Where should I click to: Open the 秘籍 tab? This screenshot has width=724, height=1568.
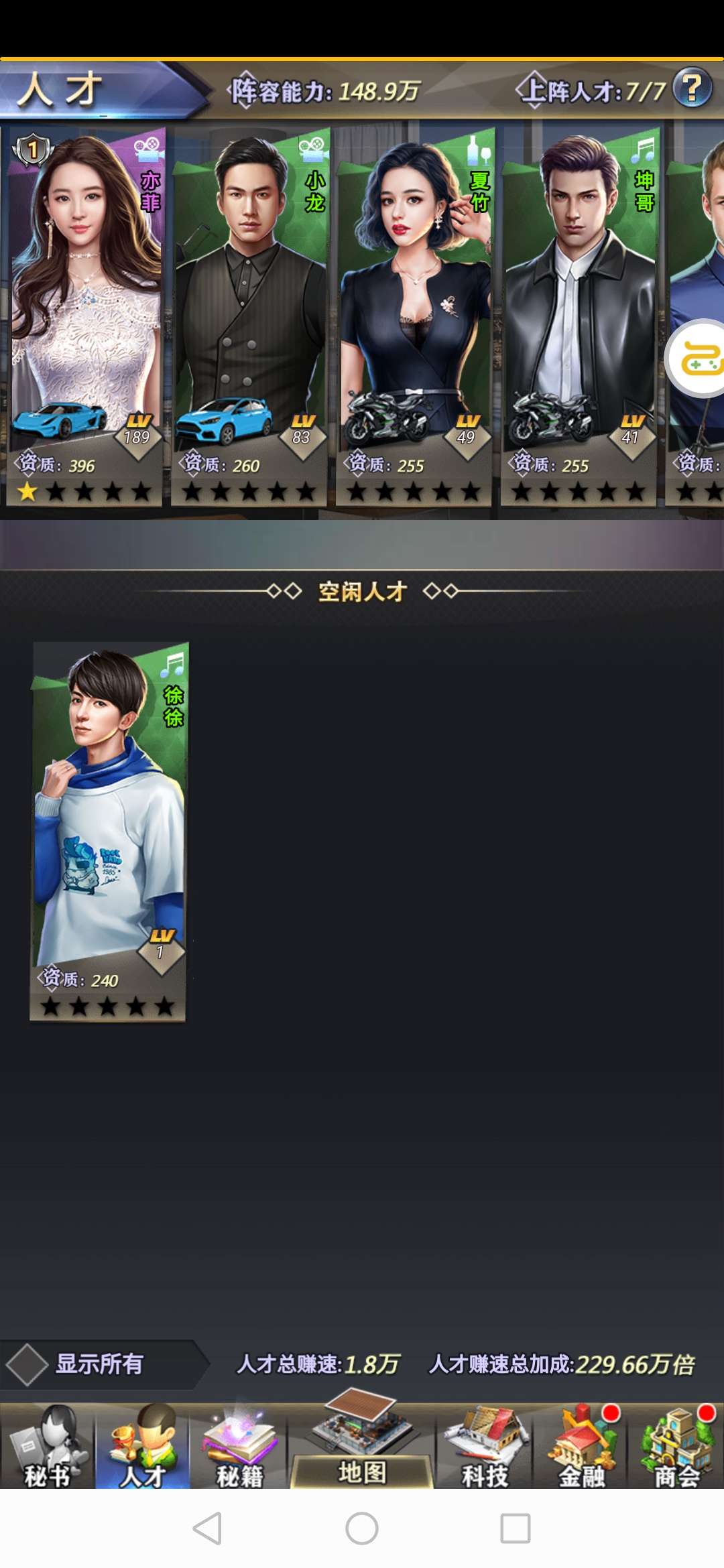pyautogui.click(x=239, y=1447)
